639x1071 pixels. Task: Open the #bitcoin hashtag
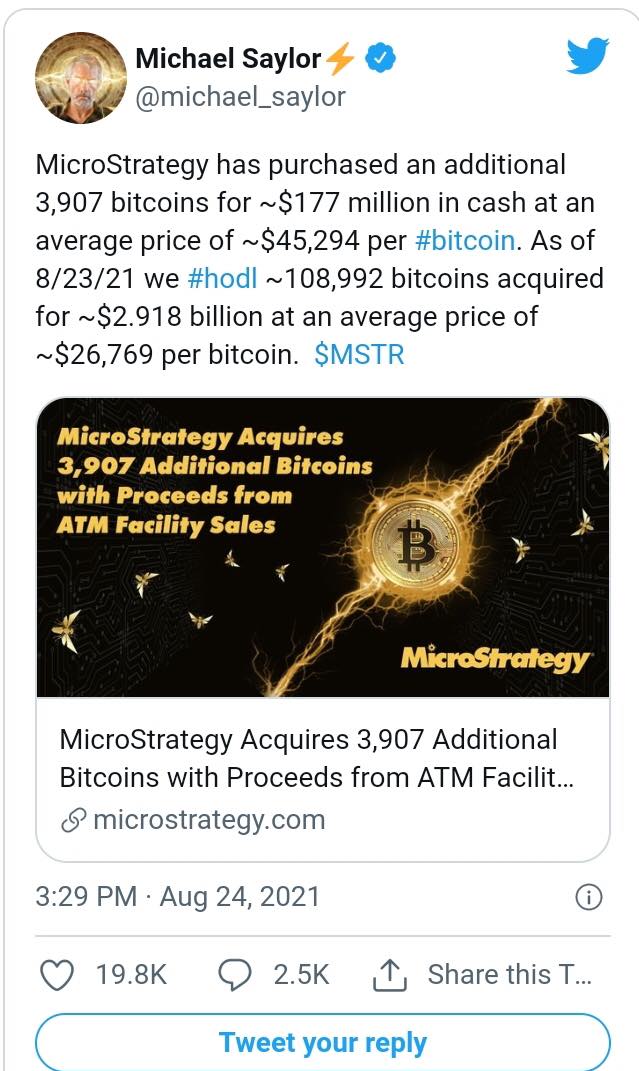pyautogui.click(x=465, y=241)
